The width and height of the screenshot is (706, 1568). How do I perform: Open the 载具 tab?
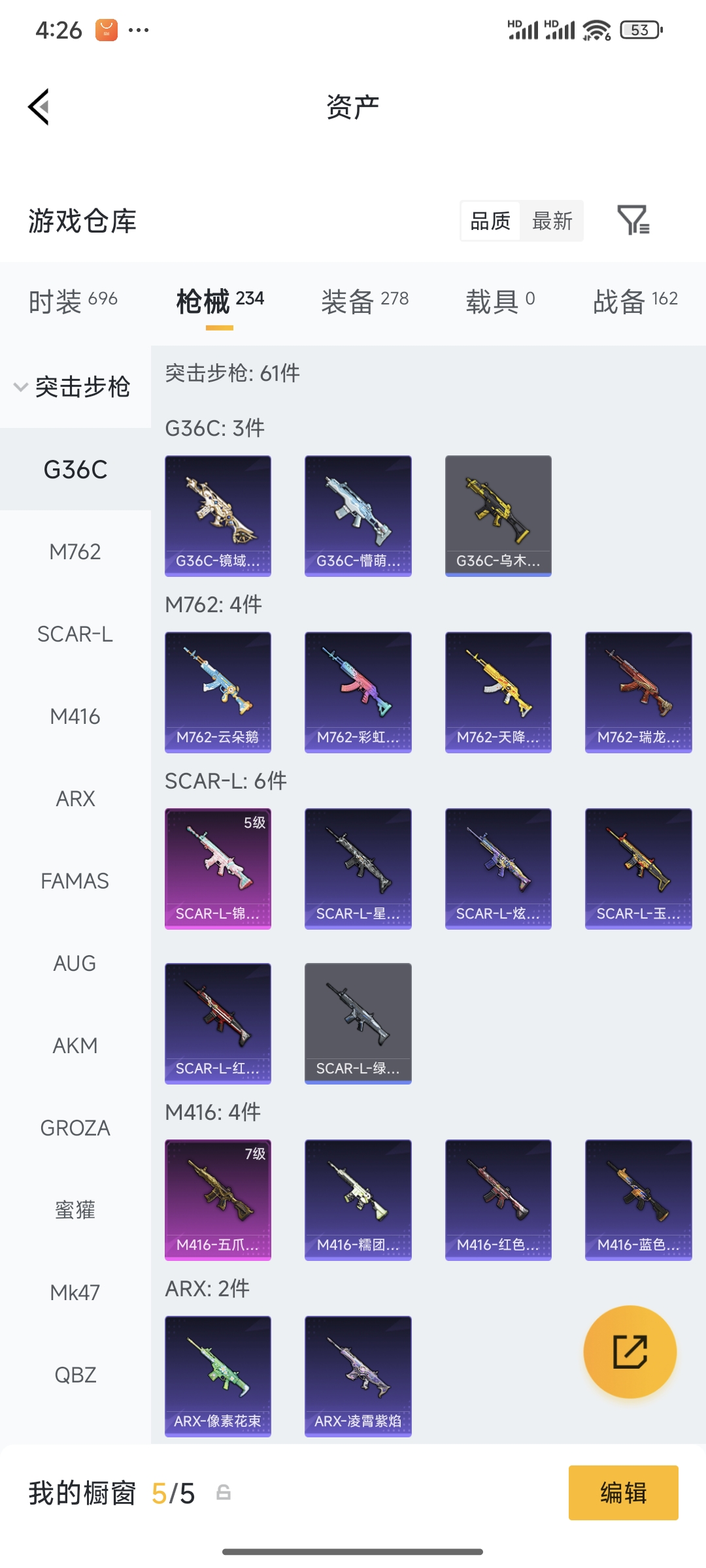[500, 301]
